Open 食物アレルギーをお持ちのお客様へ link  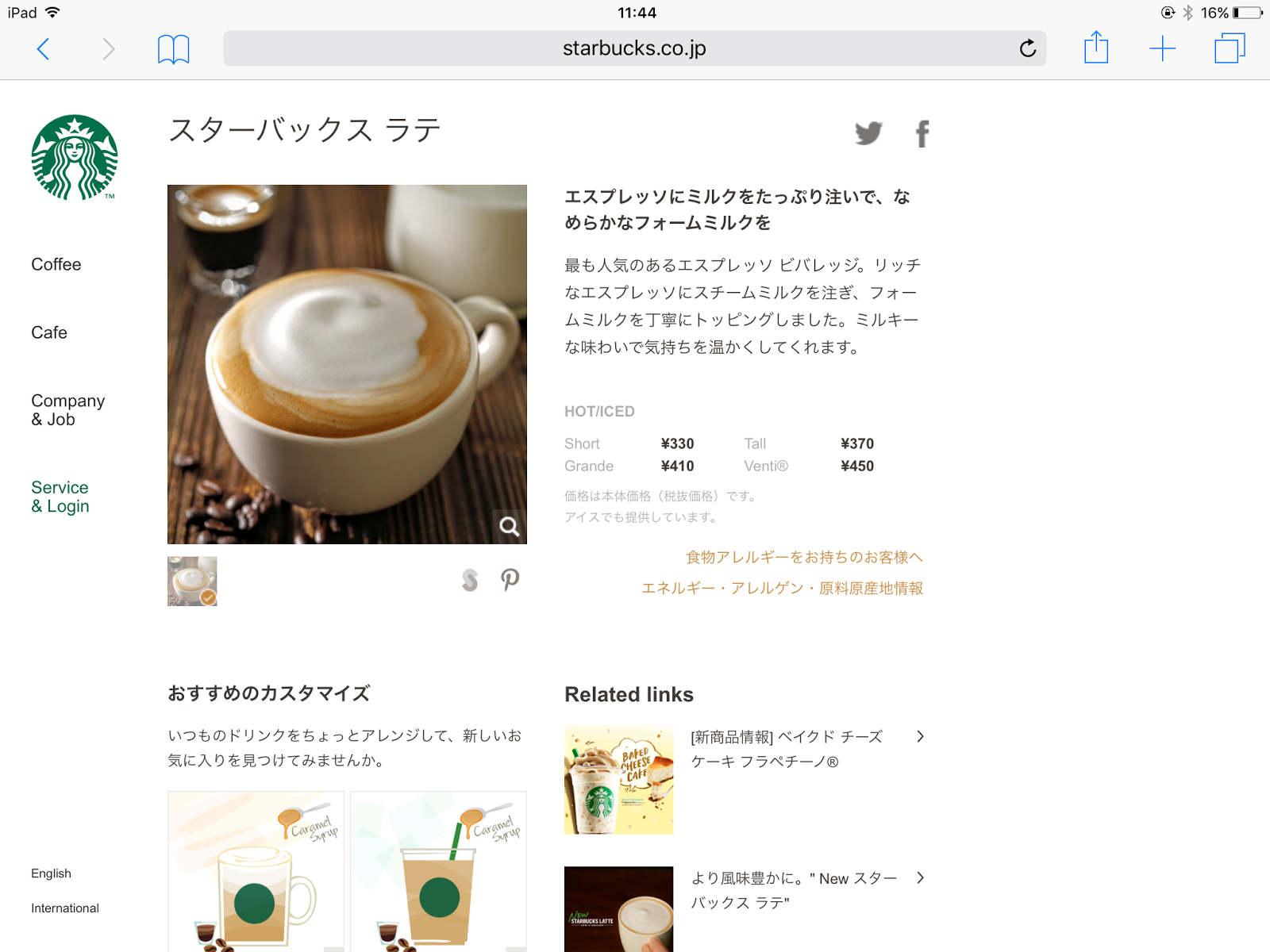[x=804, y=558]
